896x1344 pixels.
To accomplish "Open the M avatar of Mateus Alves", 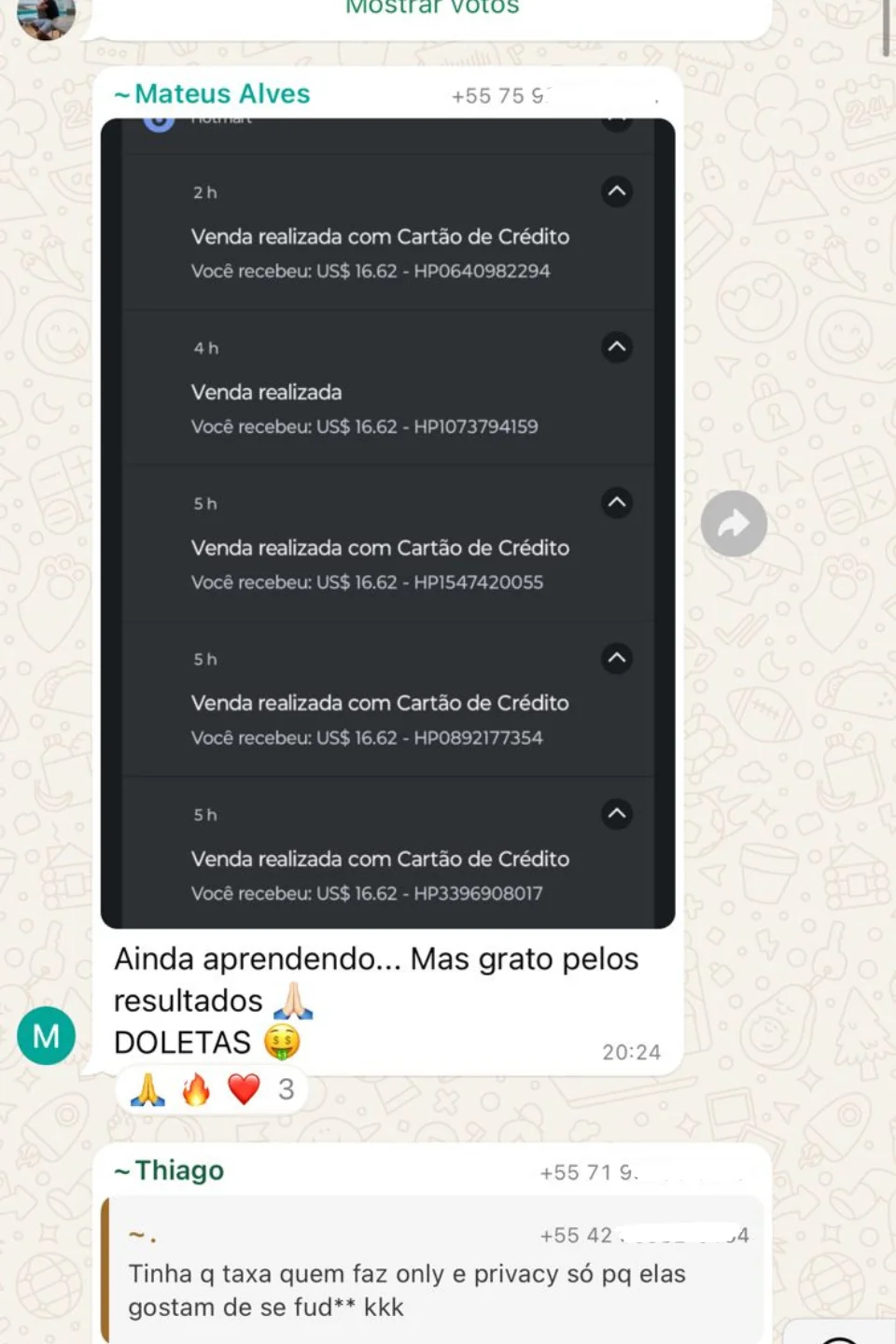I will tap(46, 1036).
